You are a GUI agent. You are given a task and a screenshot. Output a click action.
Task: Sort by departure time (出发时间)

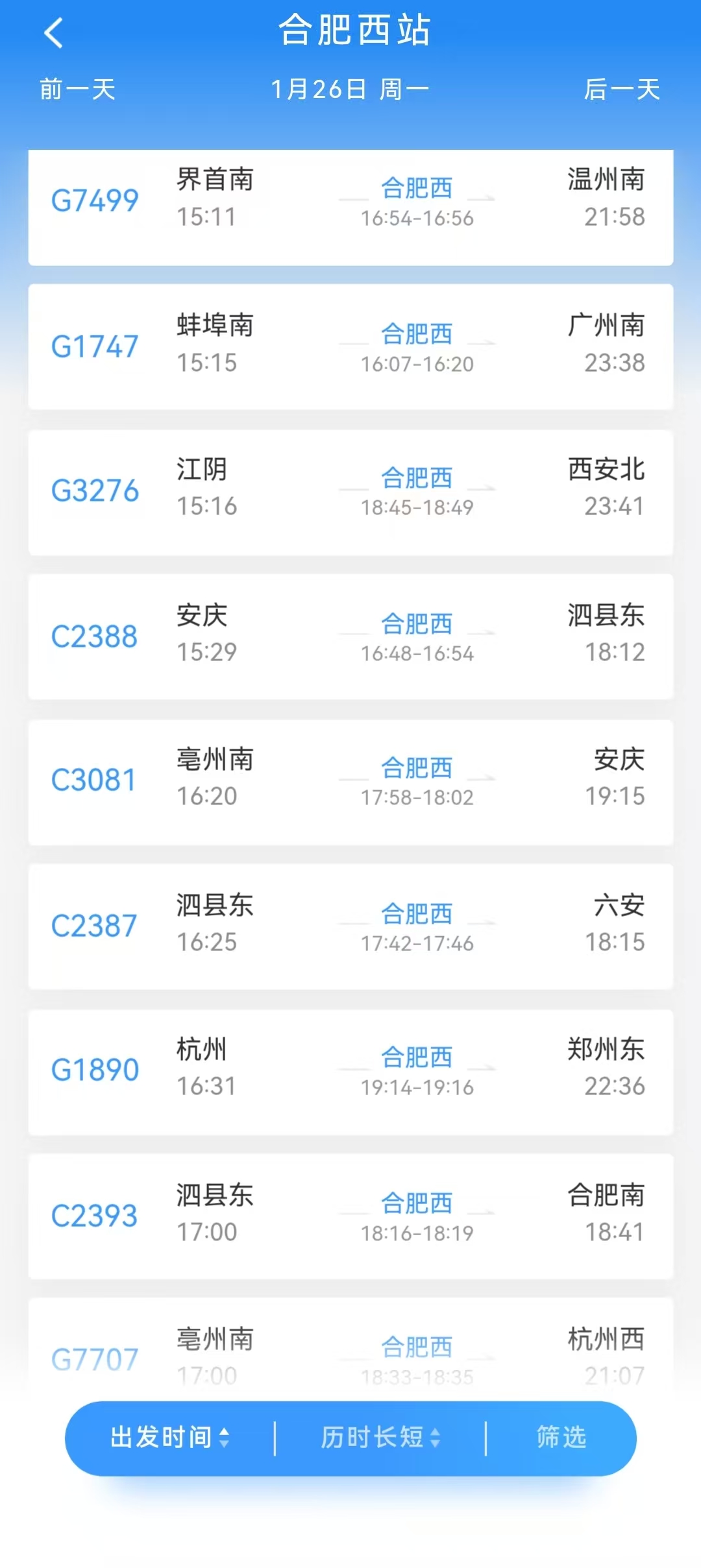pyautogui.click(x=170, y=1438)
